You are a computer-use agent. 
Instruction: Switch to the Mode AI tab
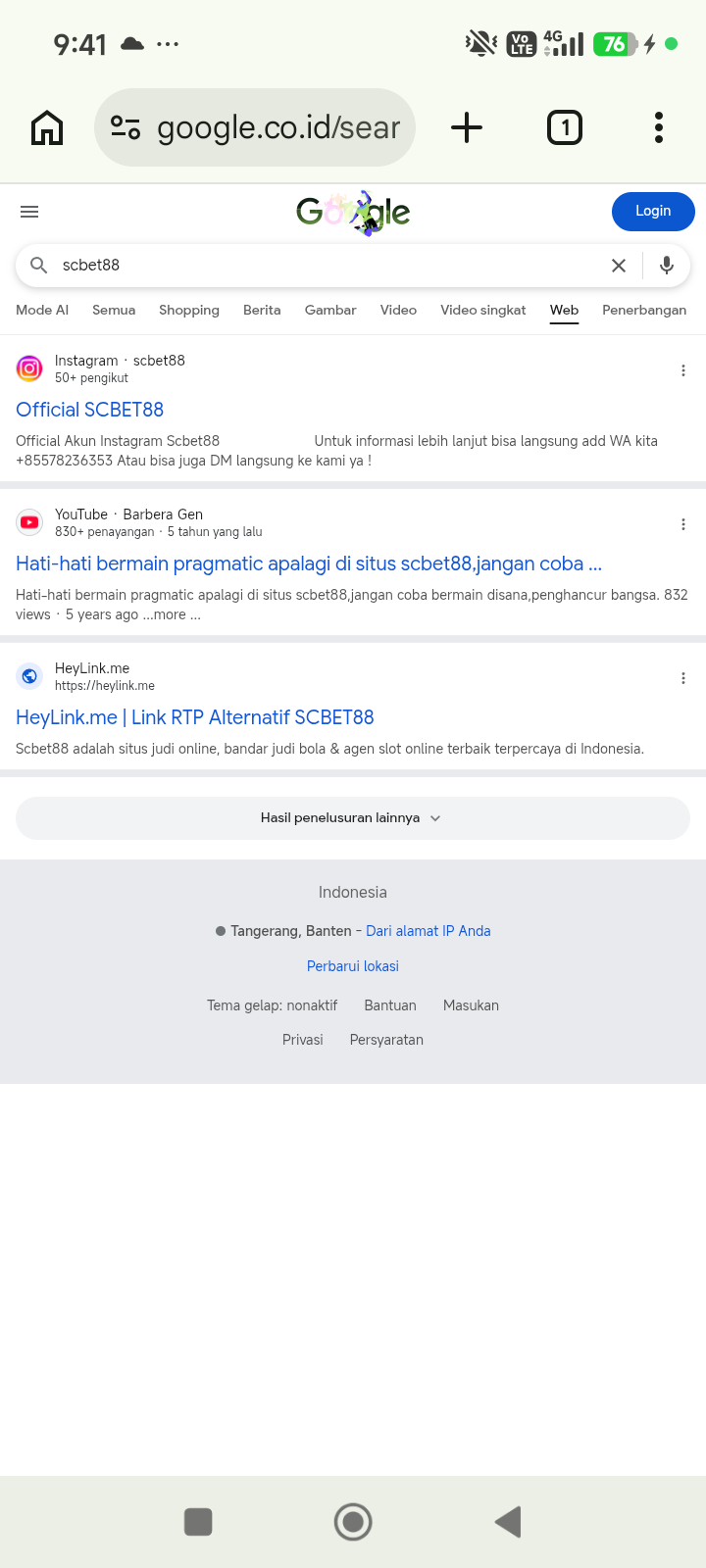[x=42, y=310]
